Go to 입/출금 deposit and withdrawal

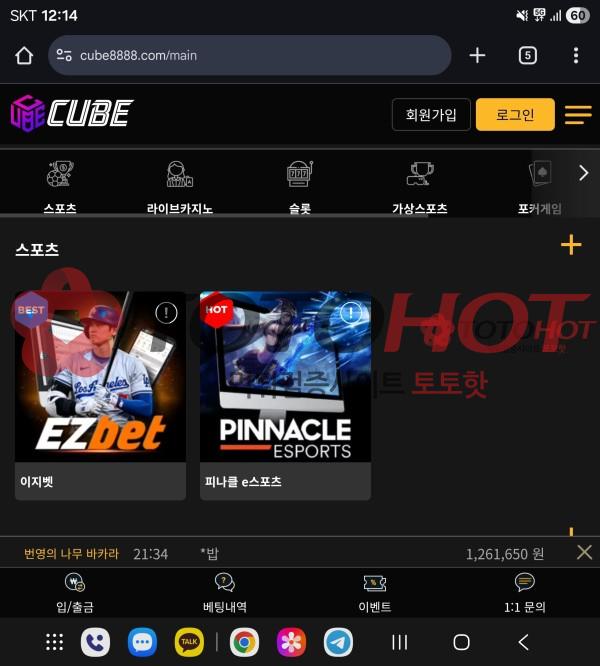[x=75, y=593]
